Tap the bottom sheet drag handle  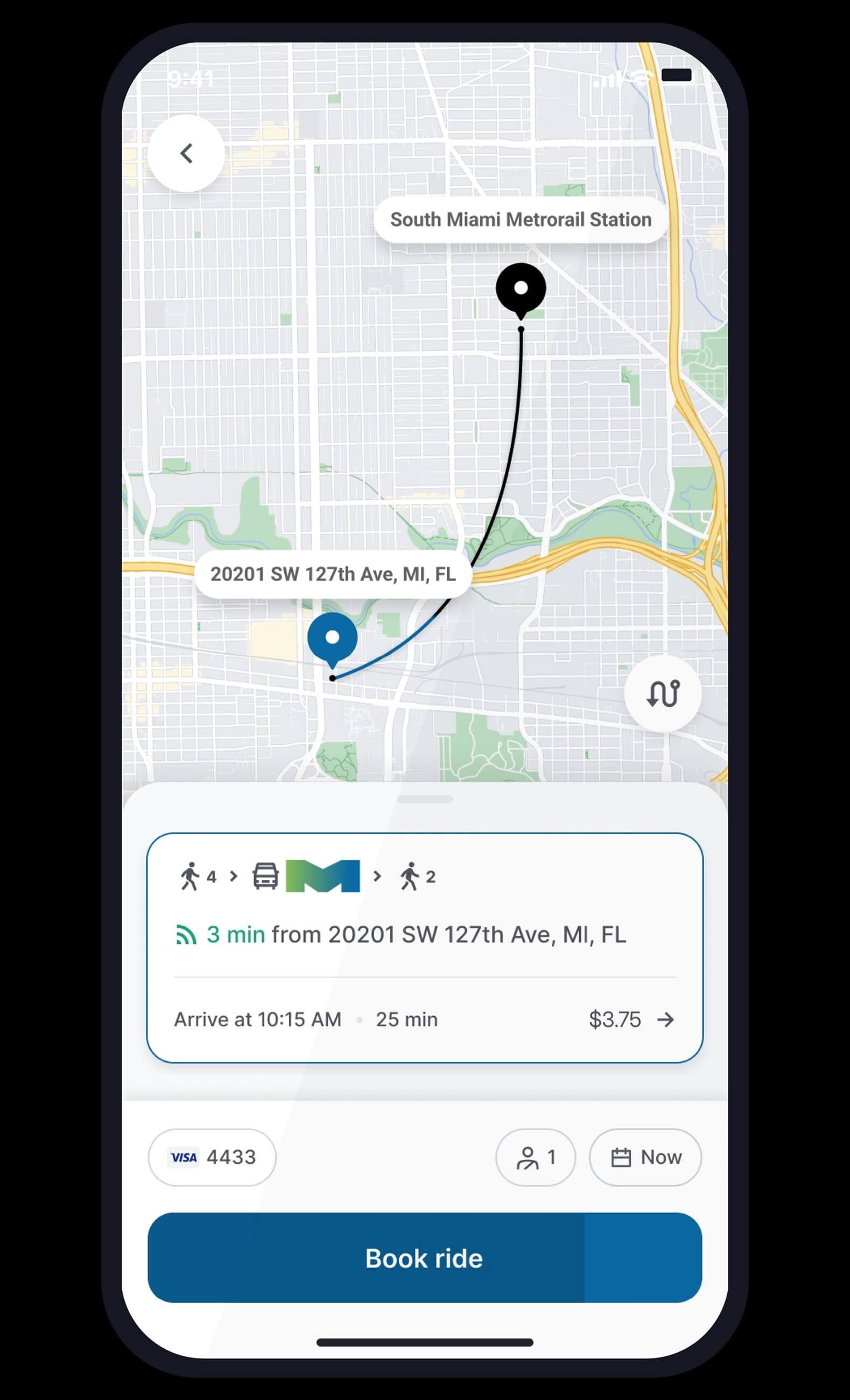pyautogui.click(x=424, y=799)
